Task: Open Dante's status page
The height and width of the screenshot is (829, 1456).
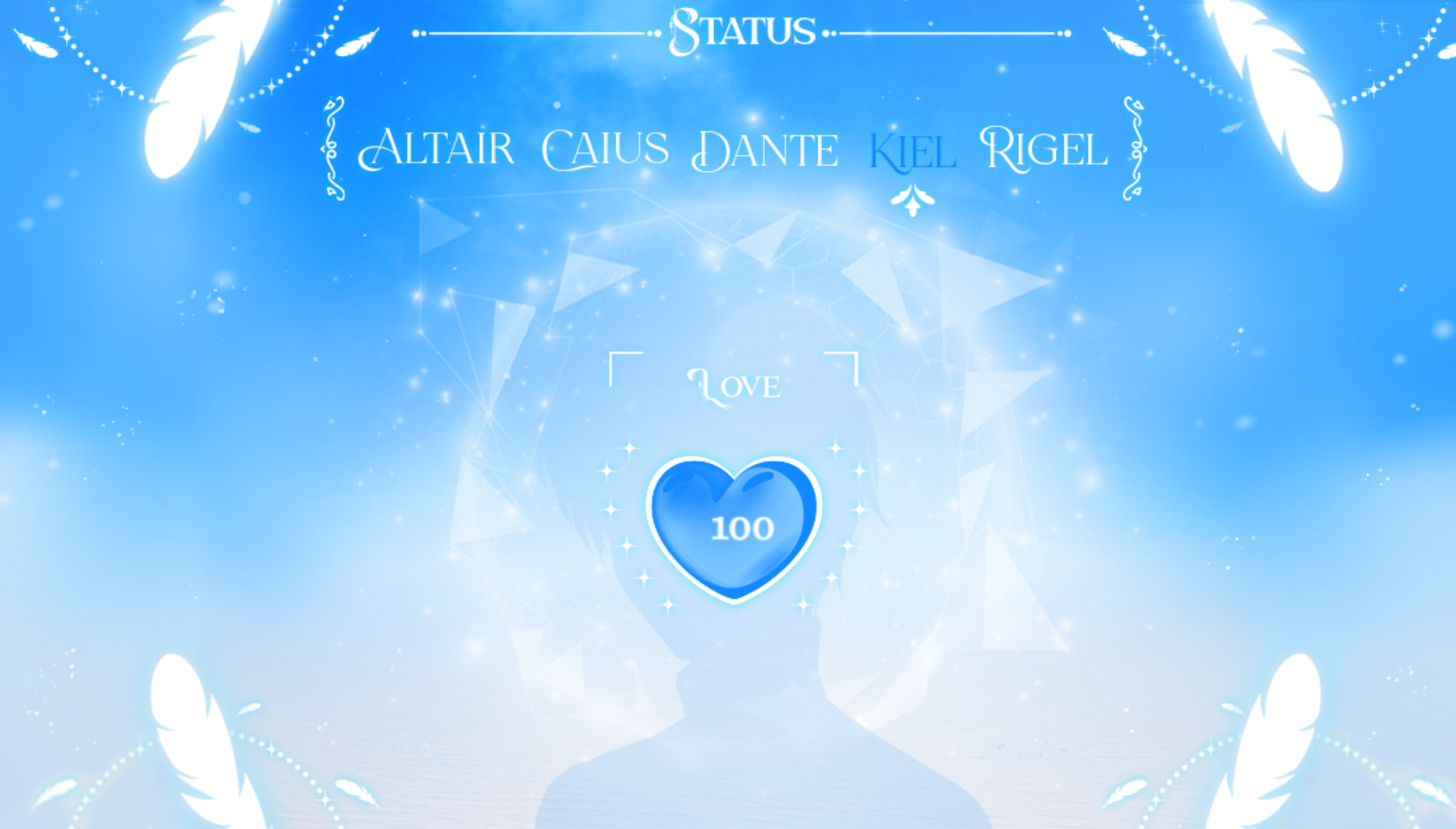Action: [764, 150]
